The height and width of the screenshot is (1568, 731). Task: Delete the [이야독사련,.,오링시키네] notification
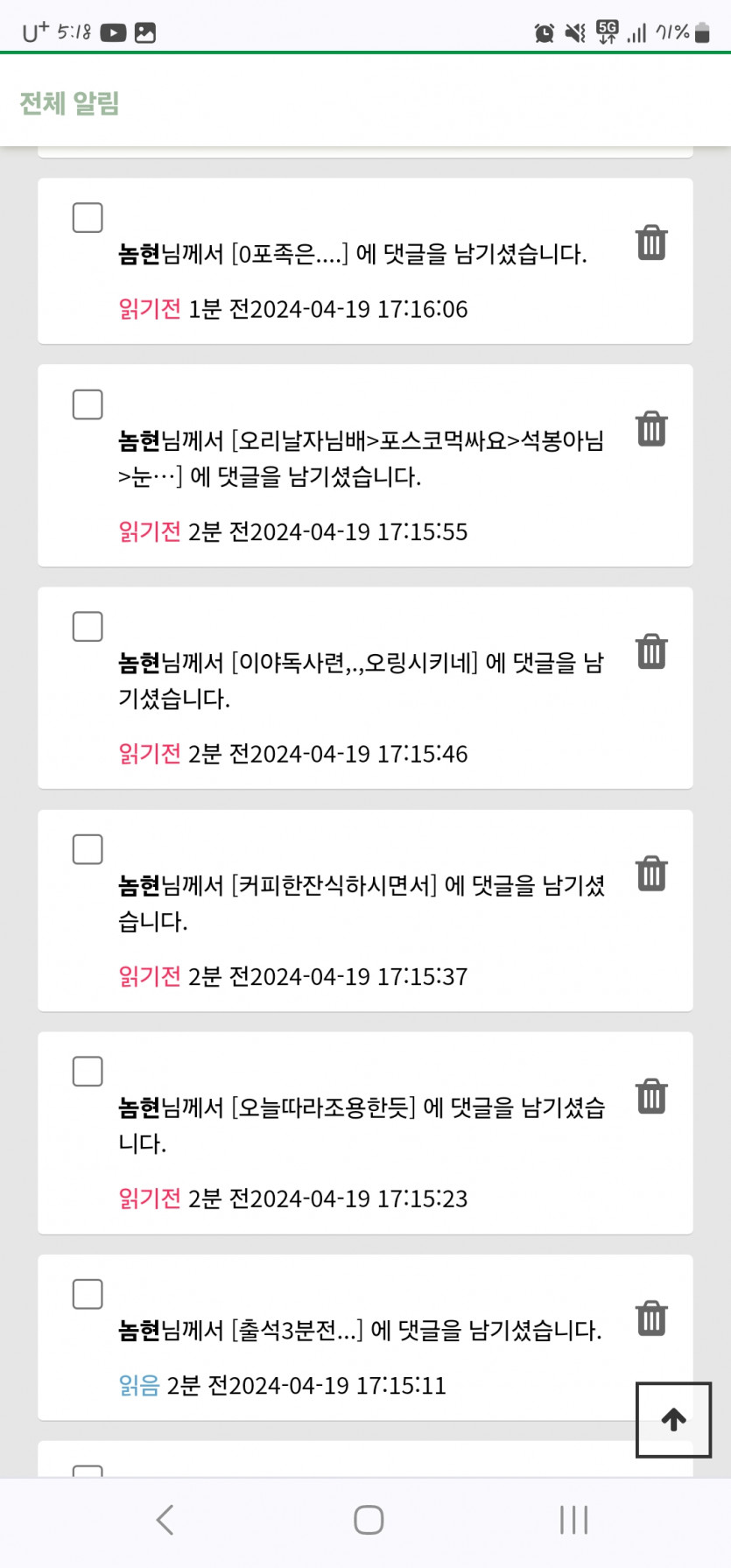coord(651,651)
